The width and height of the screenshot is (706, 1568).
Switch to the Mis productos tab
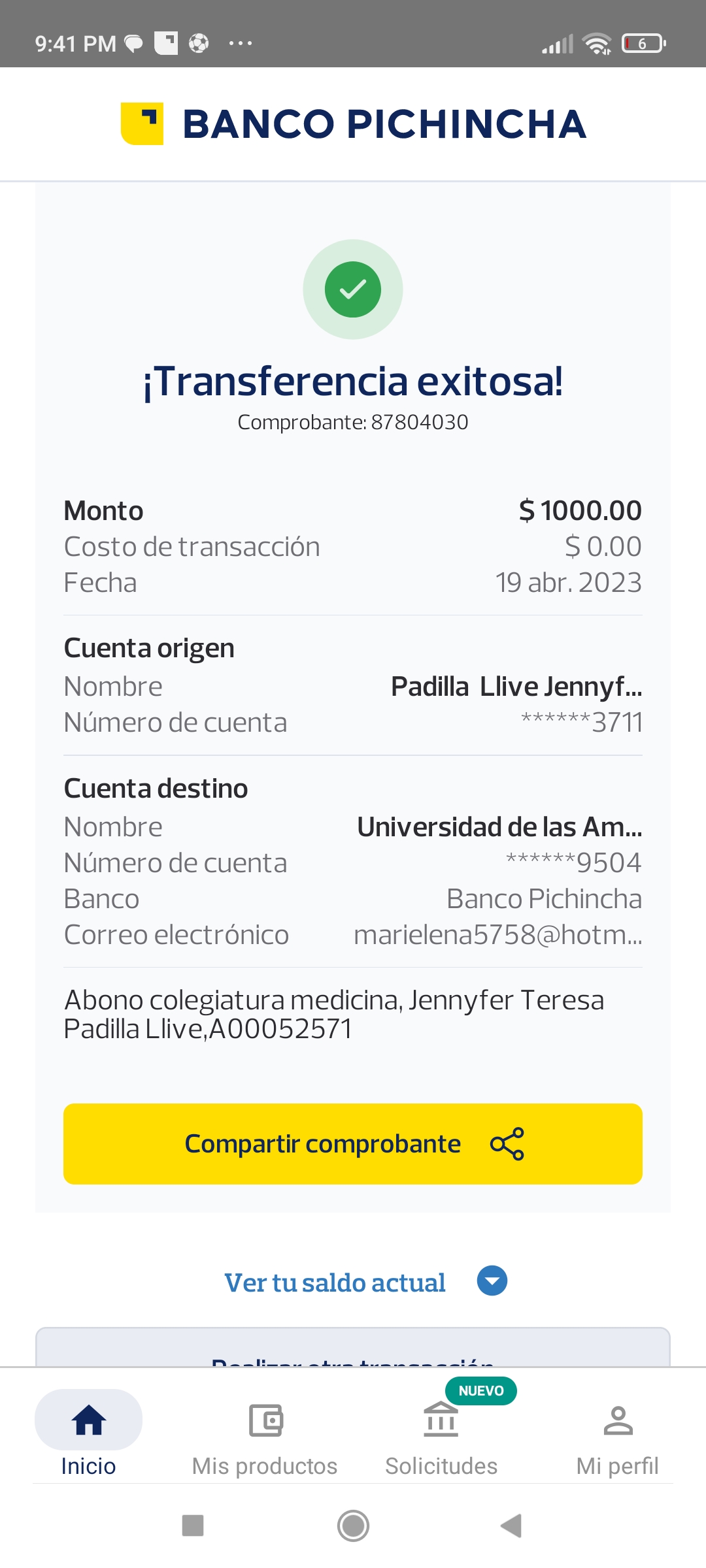coord(265,1433)
